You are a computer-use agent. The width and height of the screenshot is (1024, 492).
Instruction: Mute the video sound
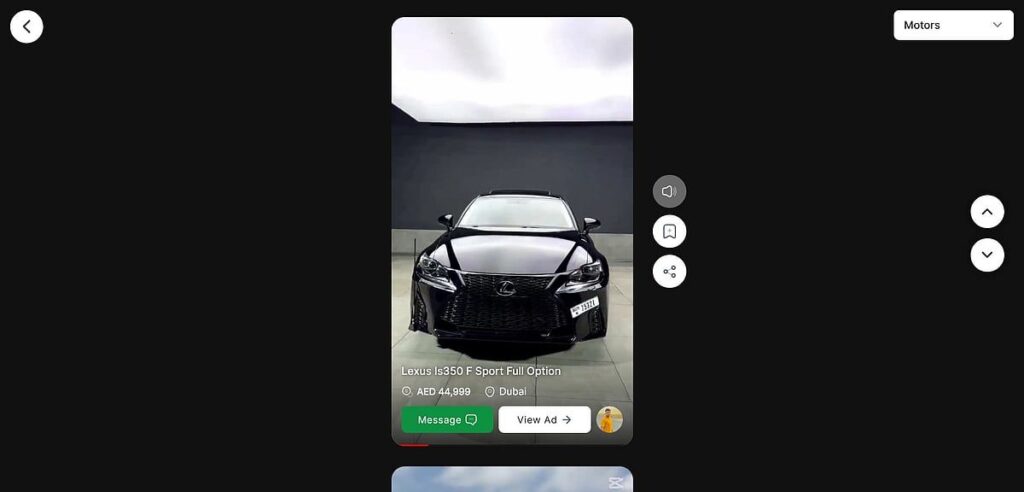(x=669, y=191)
